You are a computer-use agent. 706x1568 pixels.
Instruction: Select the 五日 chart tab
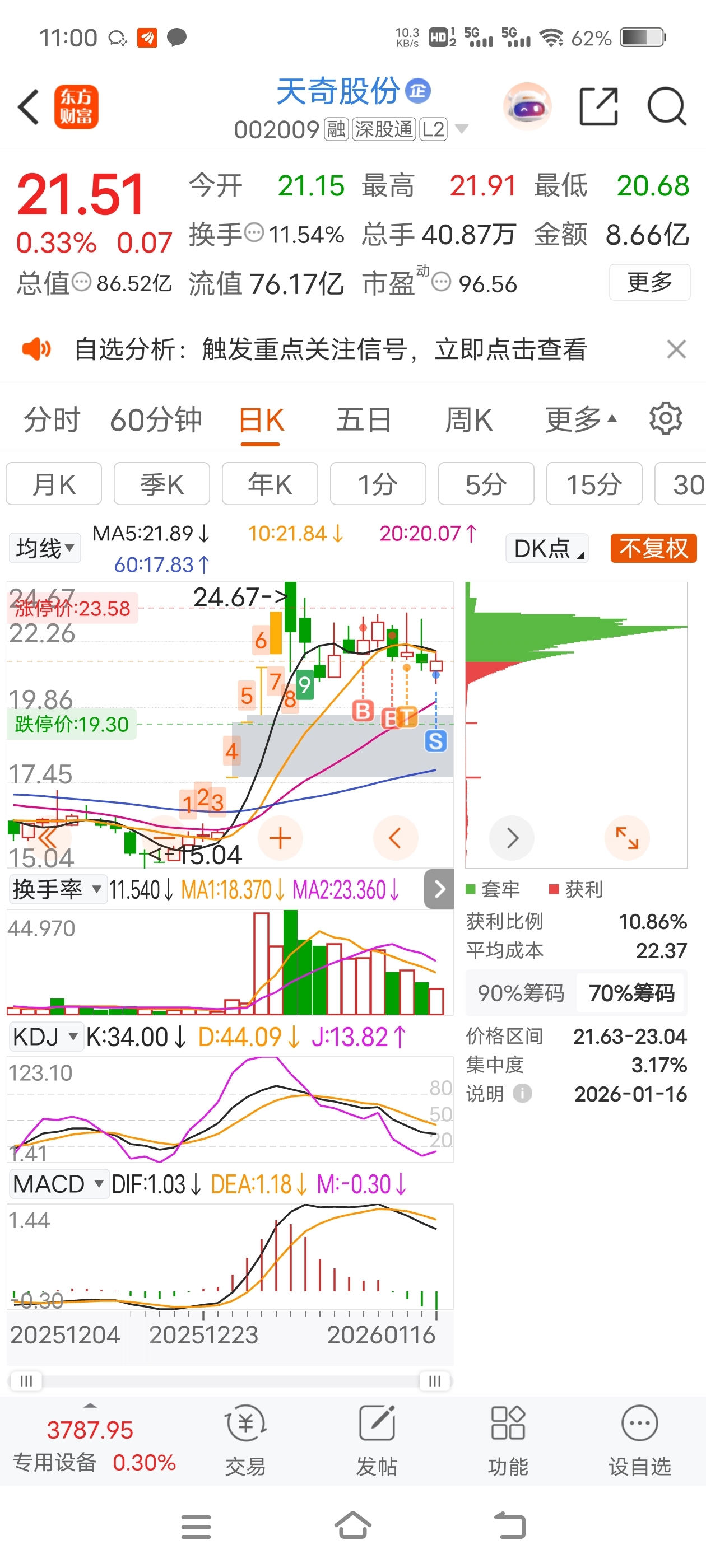[x=364, y=420]
